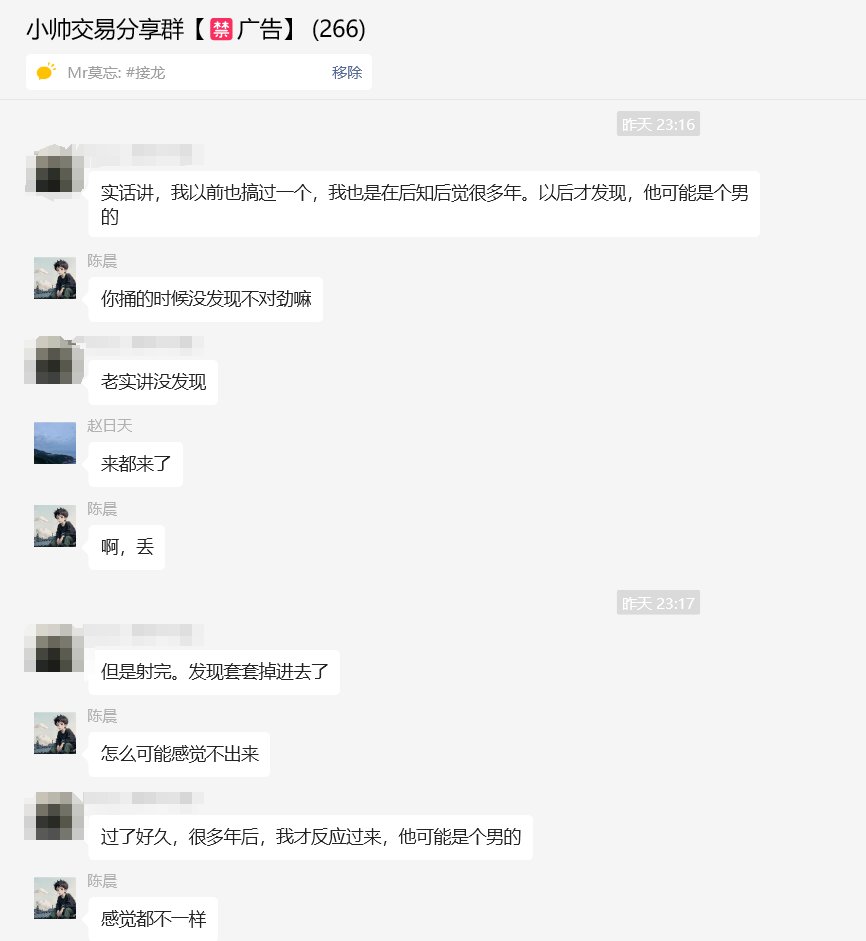Viewport: 866px width, 941px height.
Task: Open 陈晨's avatar beside the 啊，丢 message
Action: pos(55,526)
